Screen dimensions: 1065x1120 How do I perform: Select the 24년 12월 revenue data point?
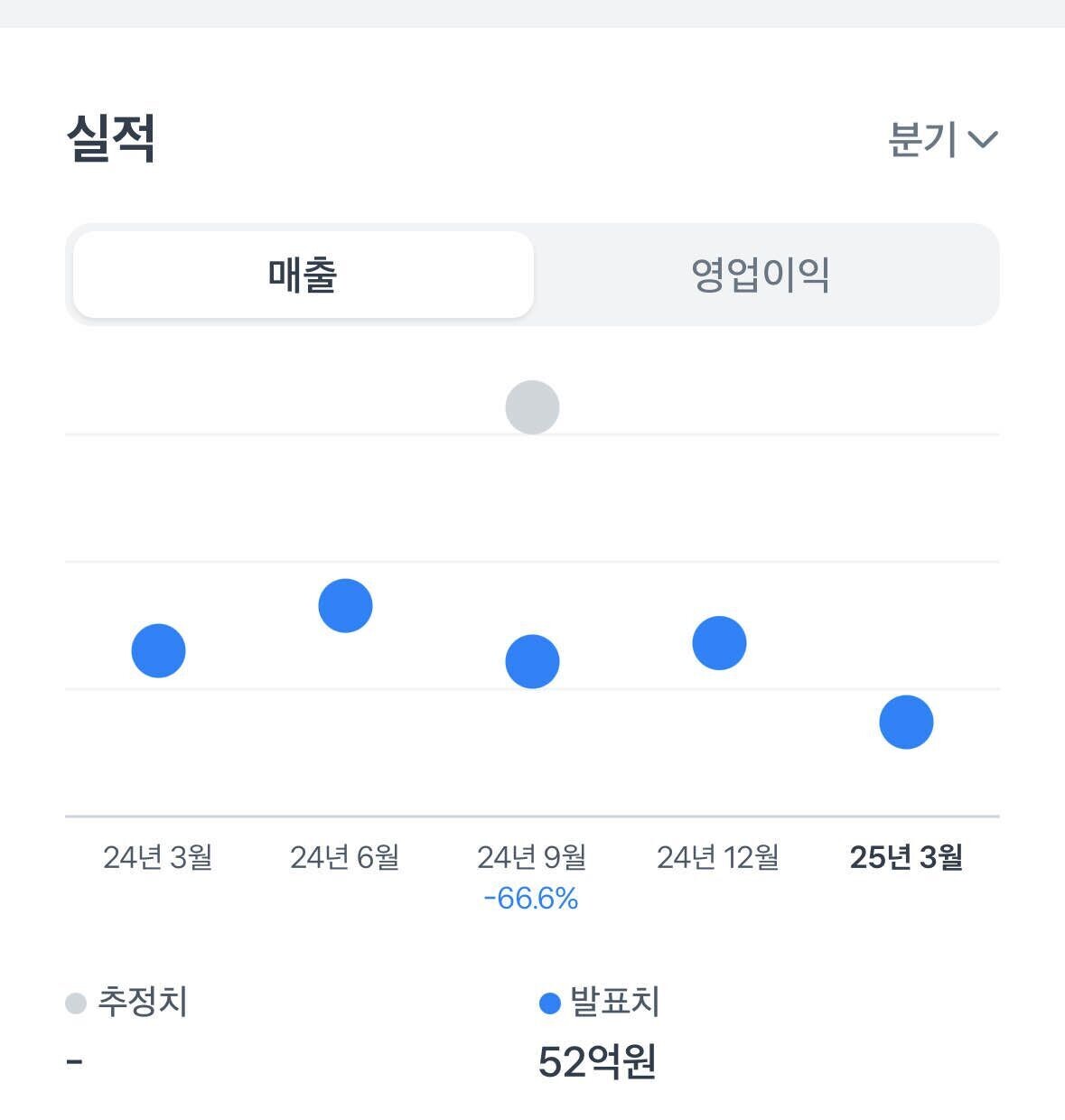pos(718,642)
